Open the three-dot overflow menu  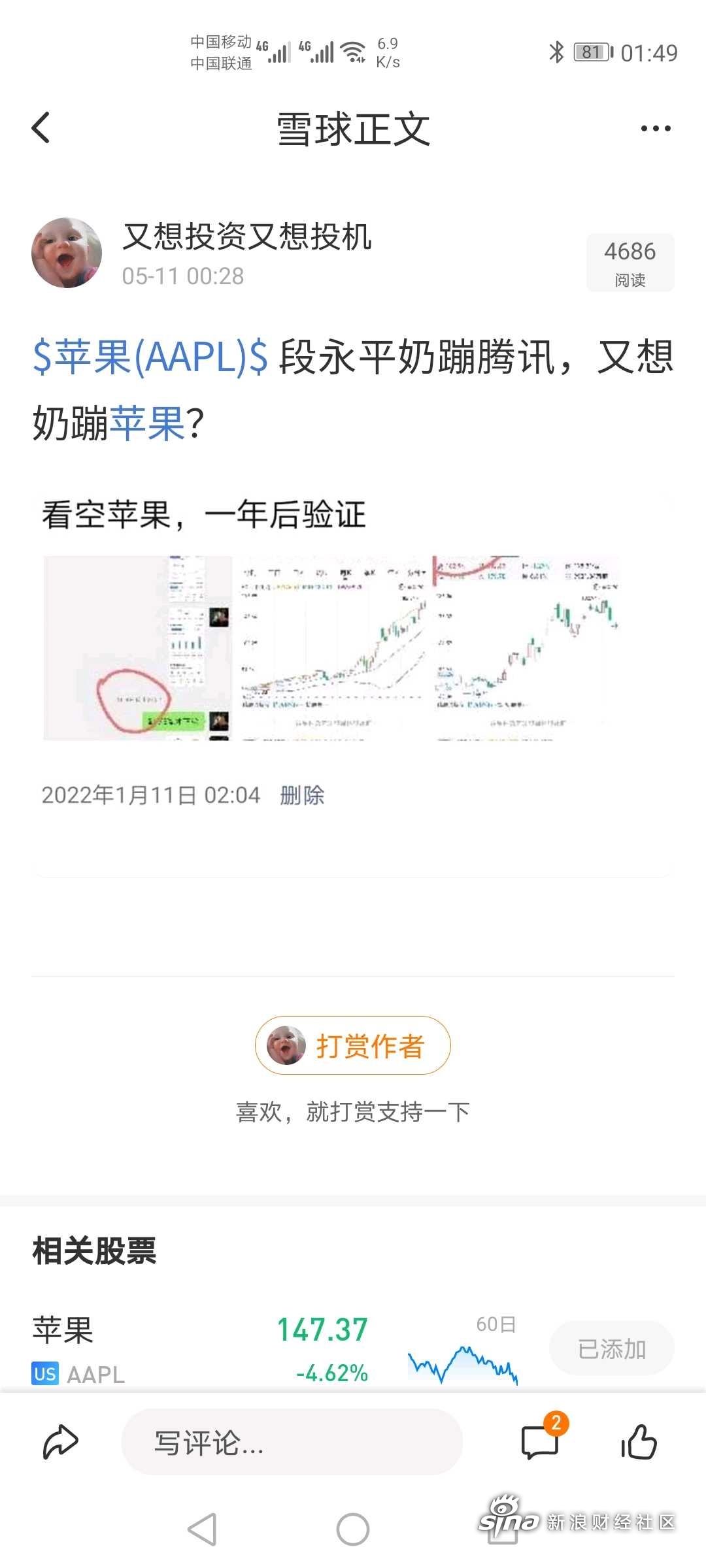[x=656, y=128]
